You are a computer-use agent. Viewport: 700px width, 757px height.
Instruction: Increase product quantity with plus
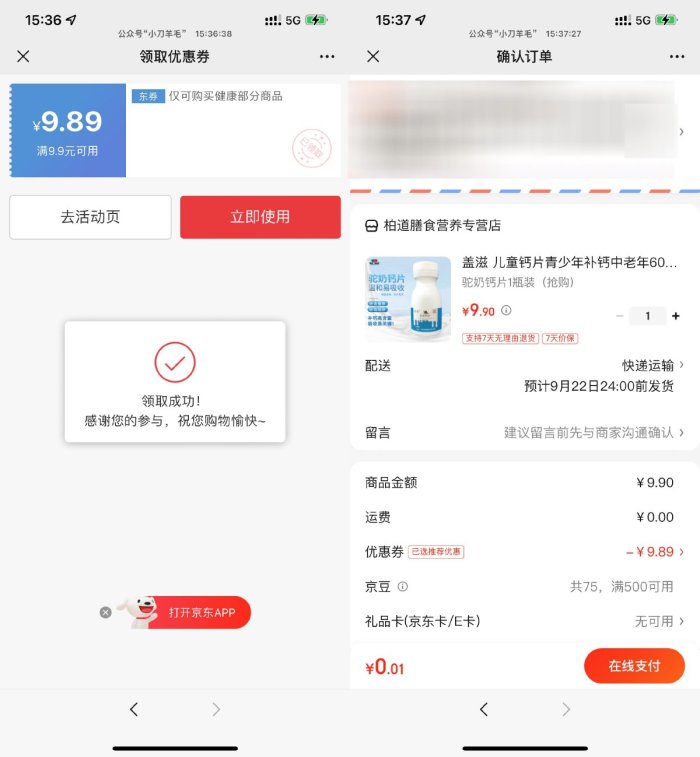[676, 316]
